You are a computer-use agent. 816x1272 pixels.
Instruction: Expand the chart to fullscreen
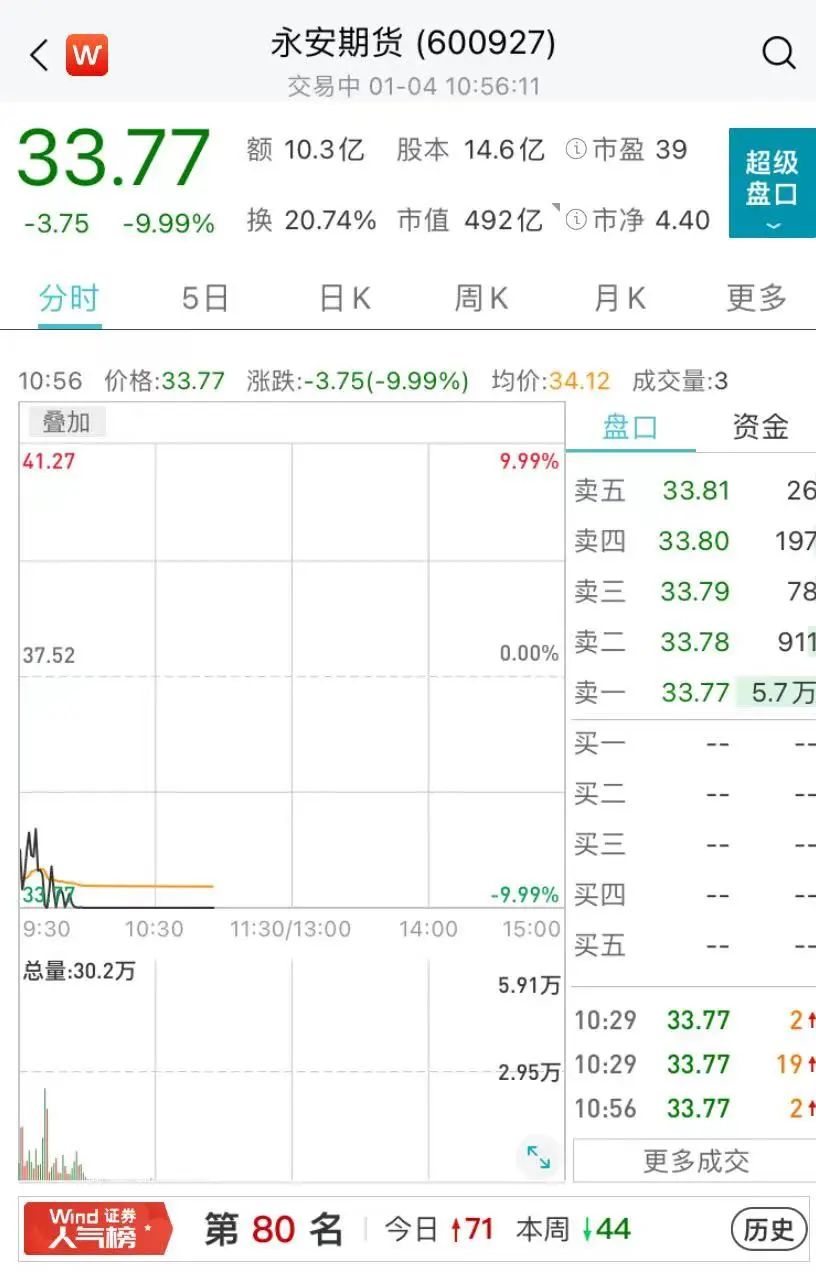point(538,1157)
